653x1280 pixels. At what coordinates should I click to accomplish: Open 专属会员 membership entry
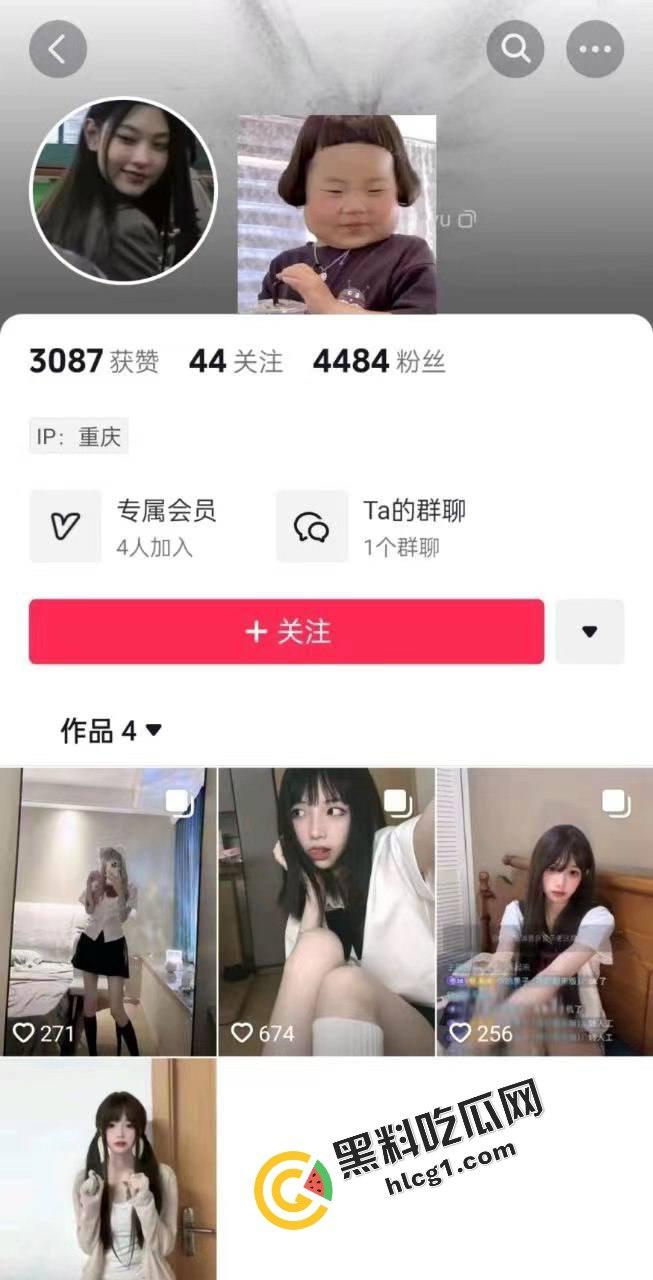(x=124, y=526)
